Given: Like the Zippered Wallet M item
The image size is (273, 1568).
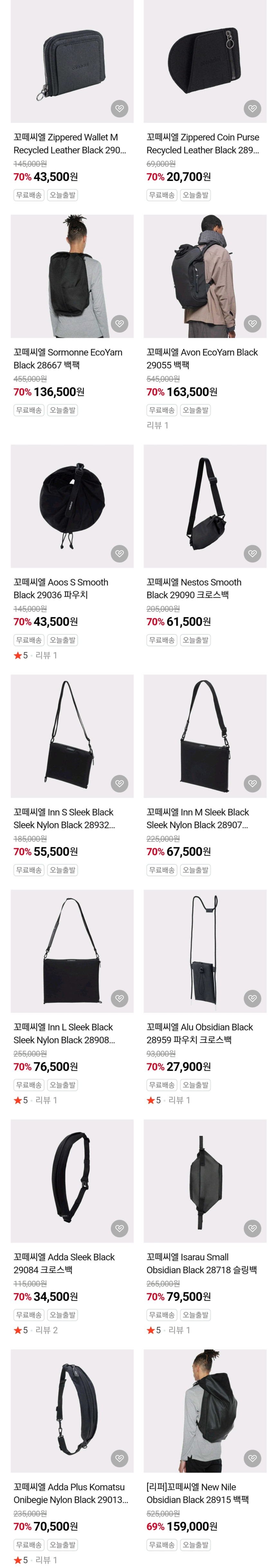Looking at the screenshot, I should pyautogui.click(x=119, y=108).
